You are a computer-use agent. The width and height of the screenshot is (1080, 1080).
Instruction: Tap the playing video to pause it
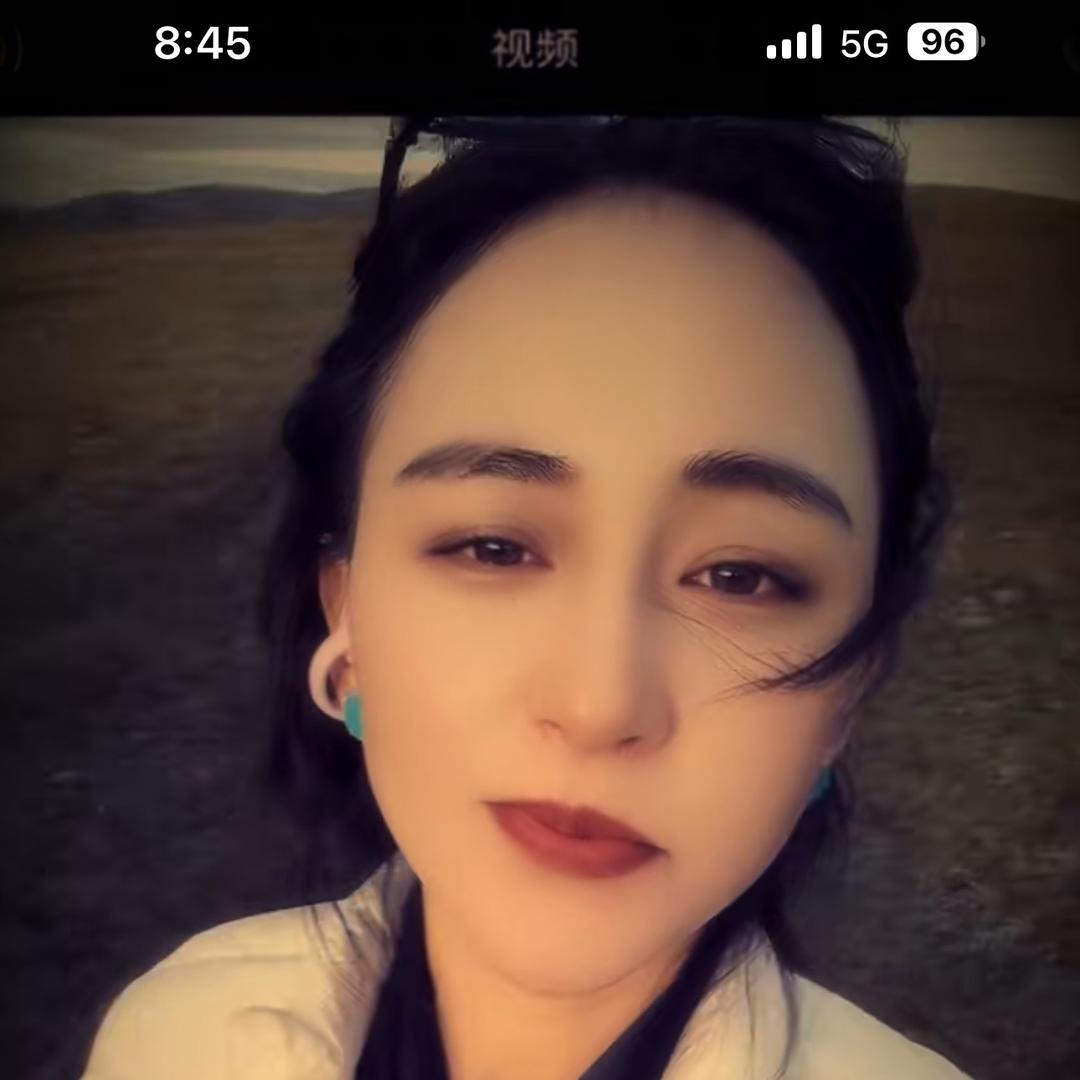pyautogui.click(x=540, y=600)
